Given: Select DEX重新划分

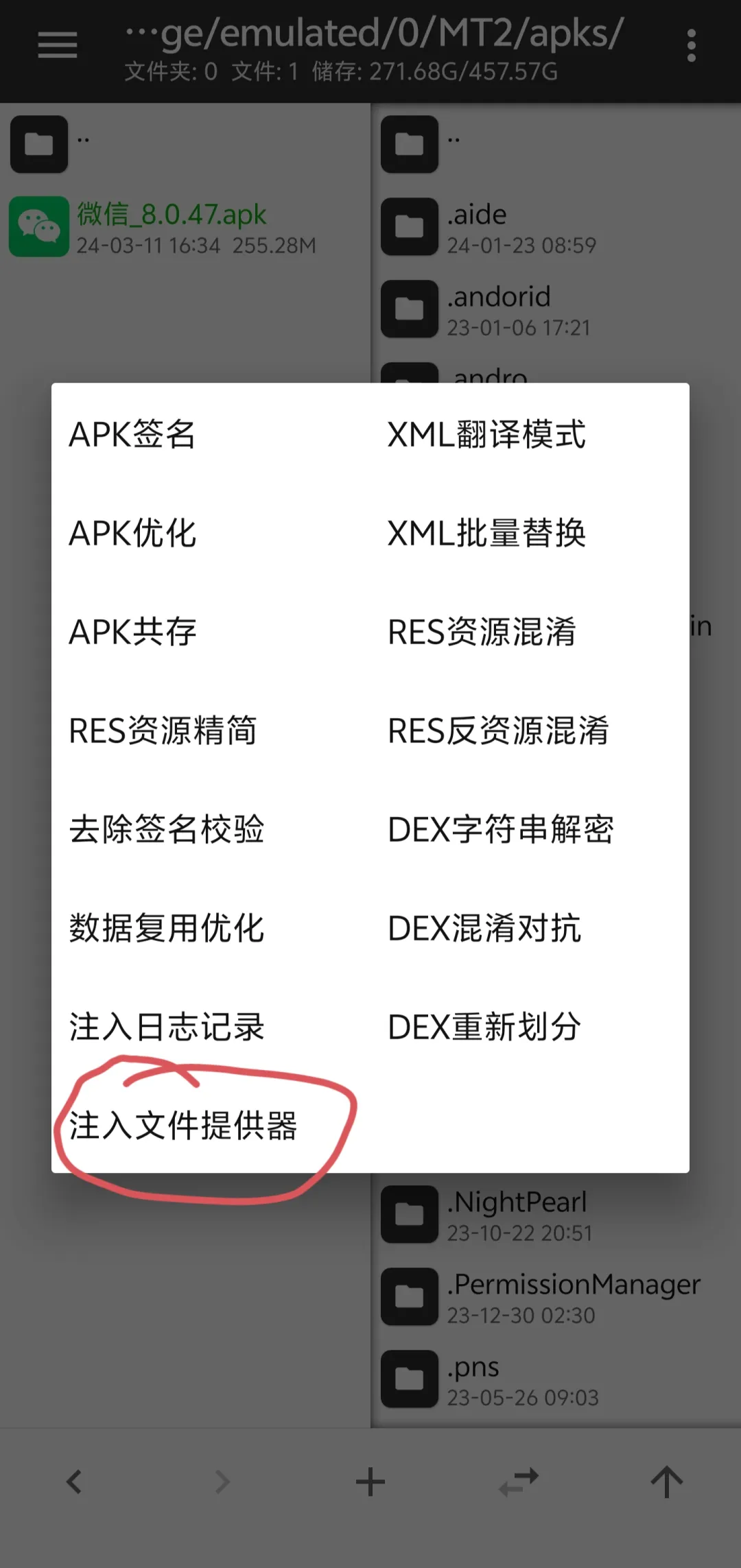Looking at the screenshot, I should 484,1027.
